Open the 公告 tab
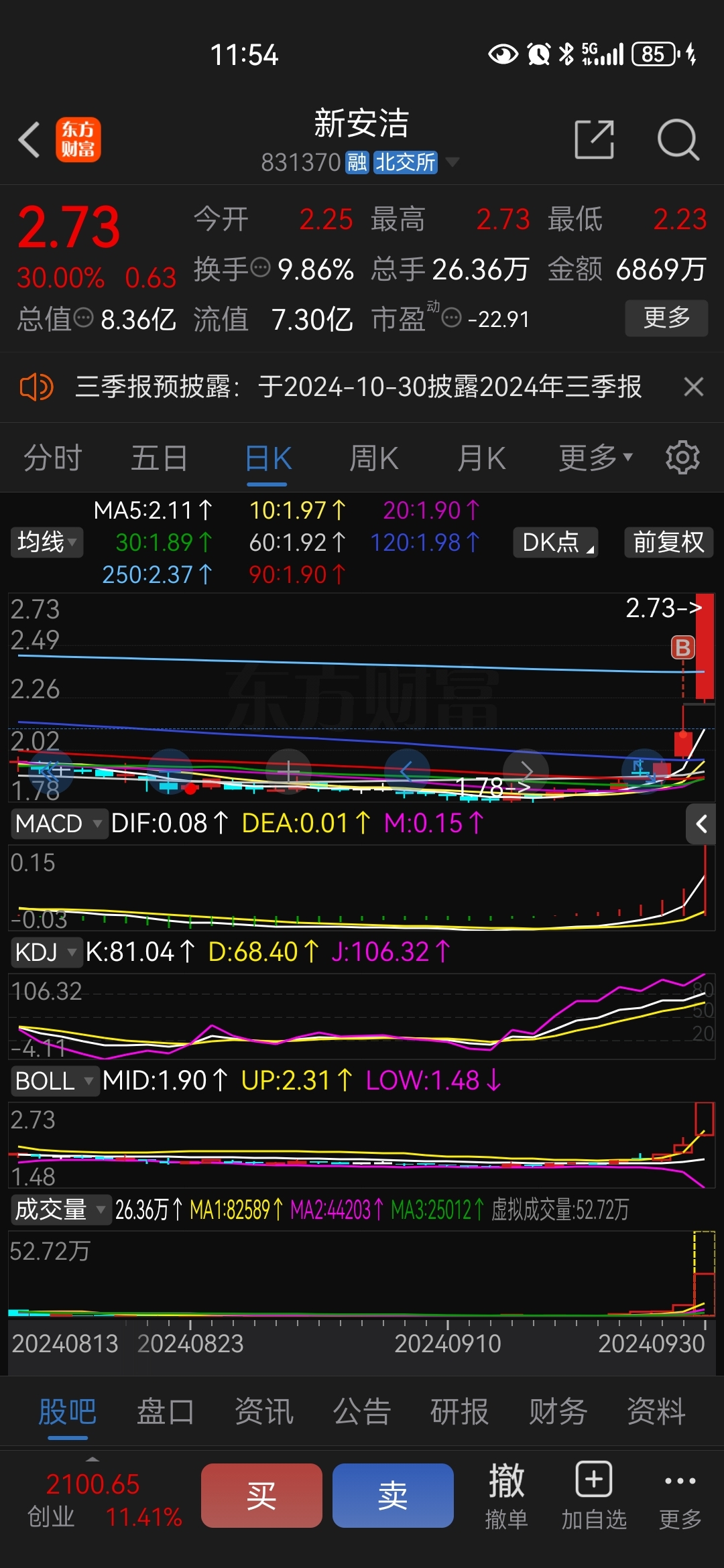 pos(362,1411)
